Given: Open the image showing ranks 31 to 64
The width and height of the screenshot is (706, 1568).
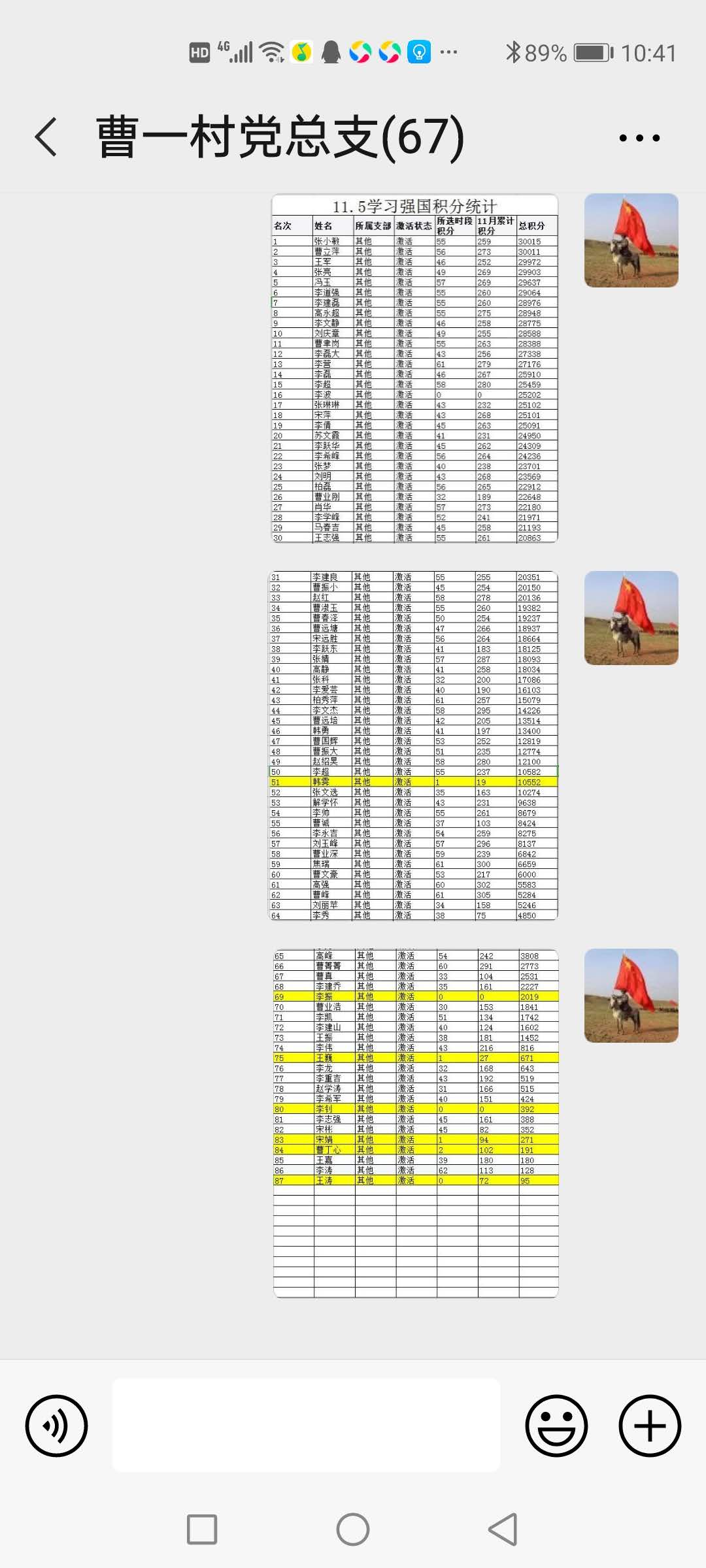Looking at the screenshot, I should pos(414,745).
